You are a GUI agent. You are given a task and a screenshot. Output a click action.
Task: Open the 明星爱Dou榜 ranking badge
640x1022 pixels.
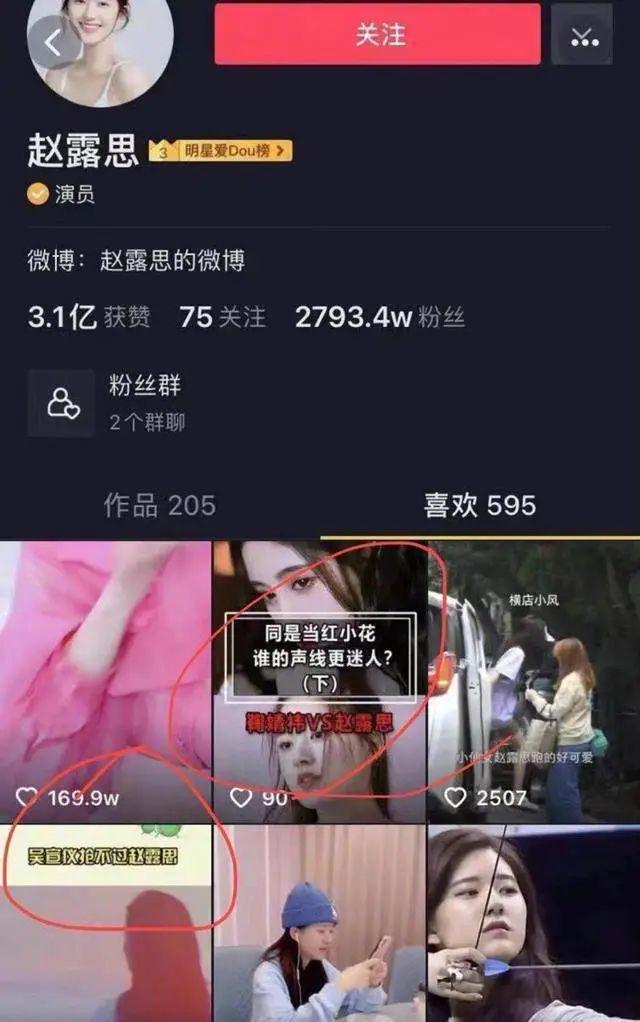click(x=221, y=151)
